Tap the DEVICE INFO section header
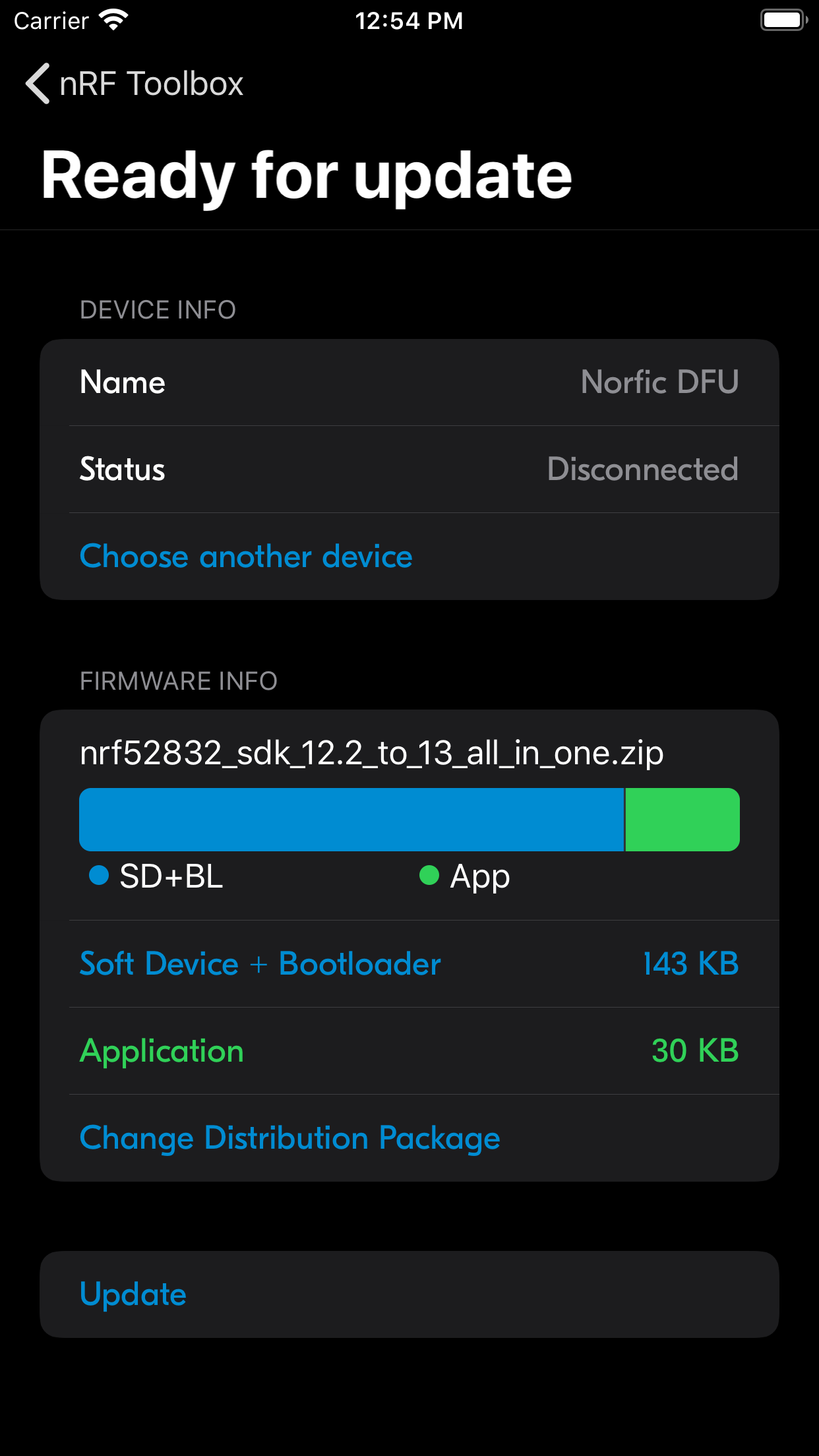The image size is (819, 1456). tap(158, 309)
